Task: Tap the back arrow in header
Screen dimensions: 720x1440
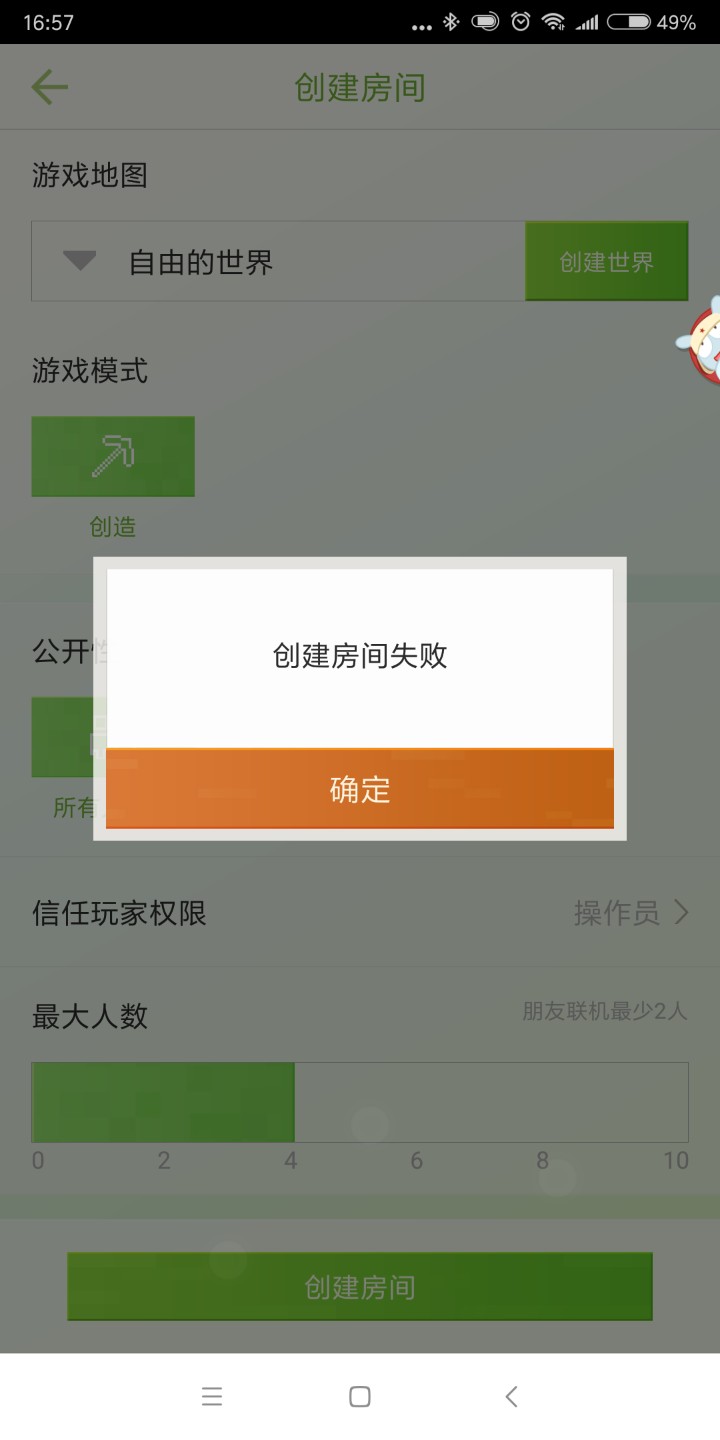Action: point(49,88)
